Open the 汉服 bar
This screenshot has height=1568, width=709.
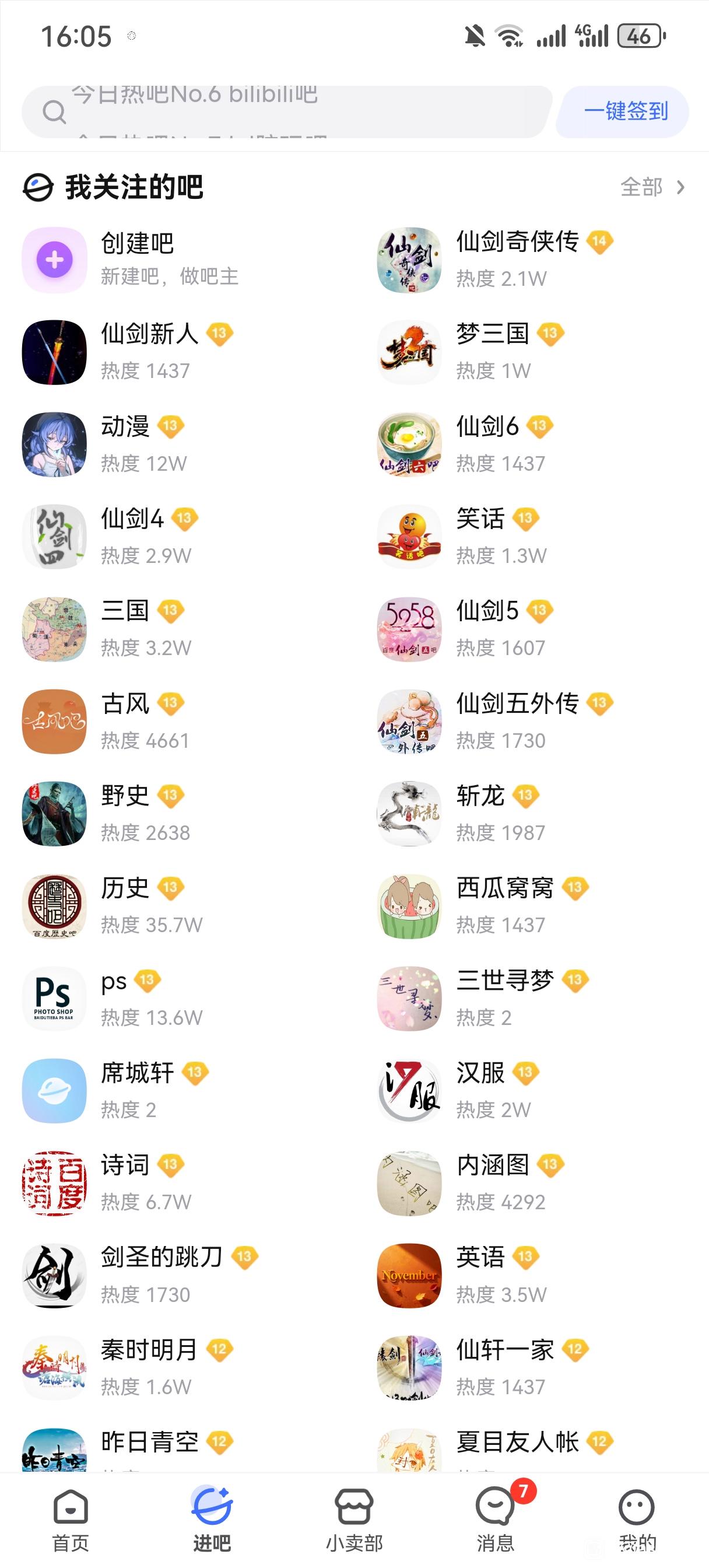481,1091
